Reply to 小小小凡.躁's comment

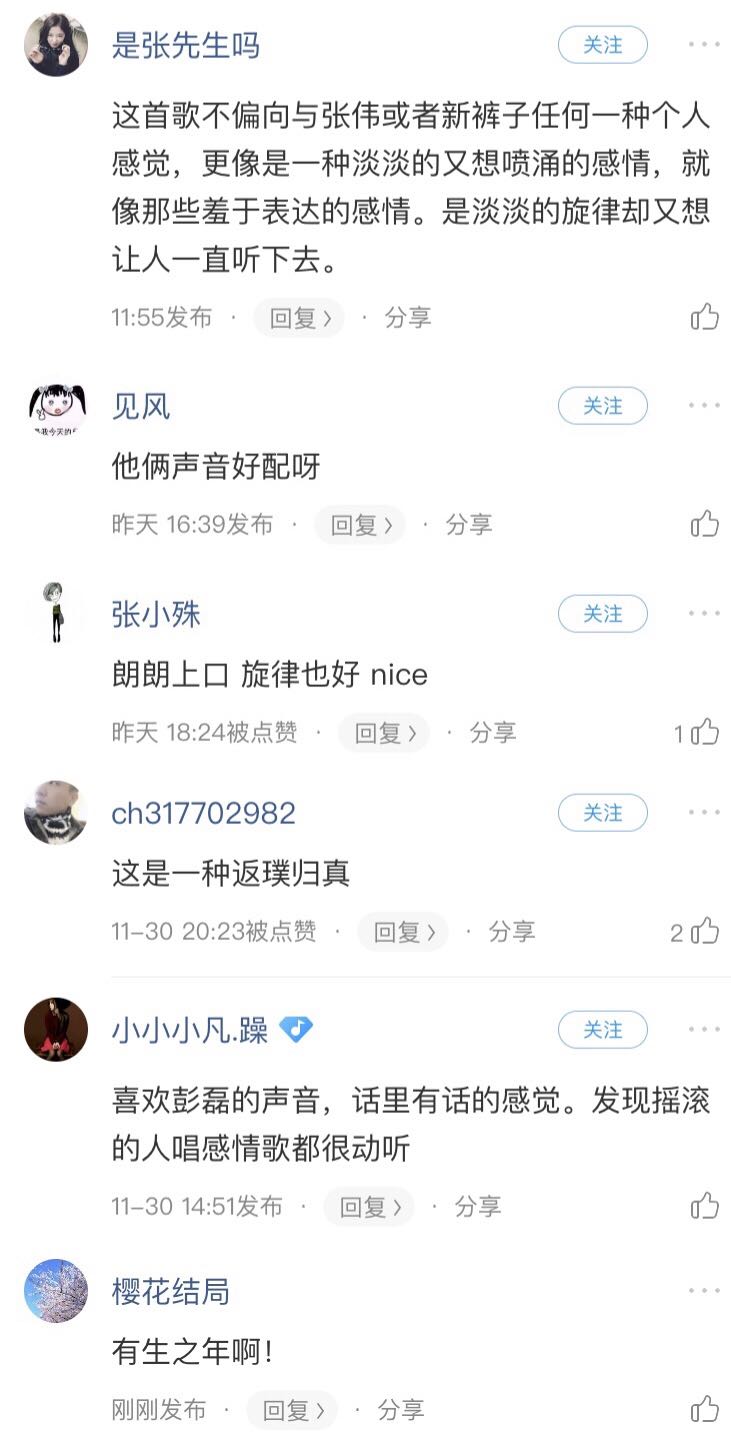368,1207
